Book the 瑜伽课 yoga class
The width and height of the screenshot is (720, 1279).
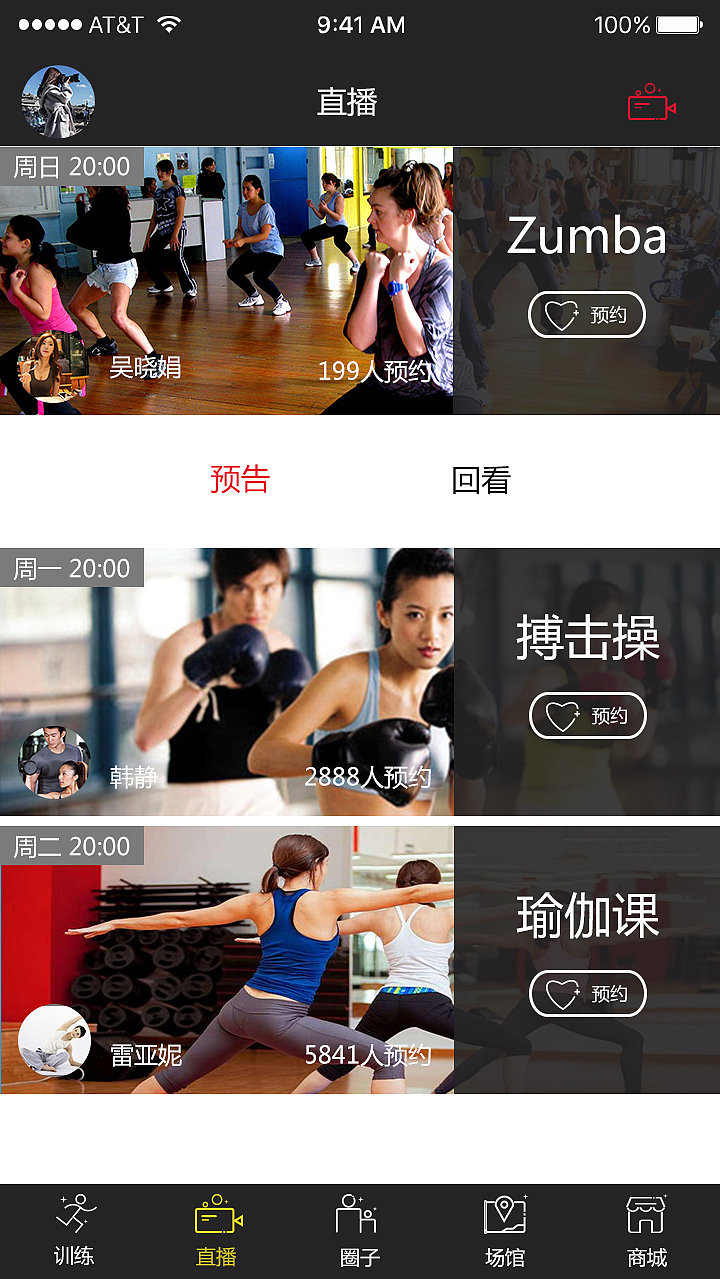(587, 993)
